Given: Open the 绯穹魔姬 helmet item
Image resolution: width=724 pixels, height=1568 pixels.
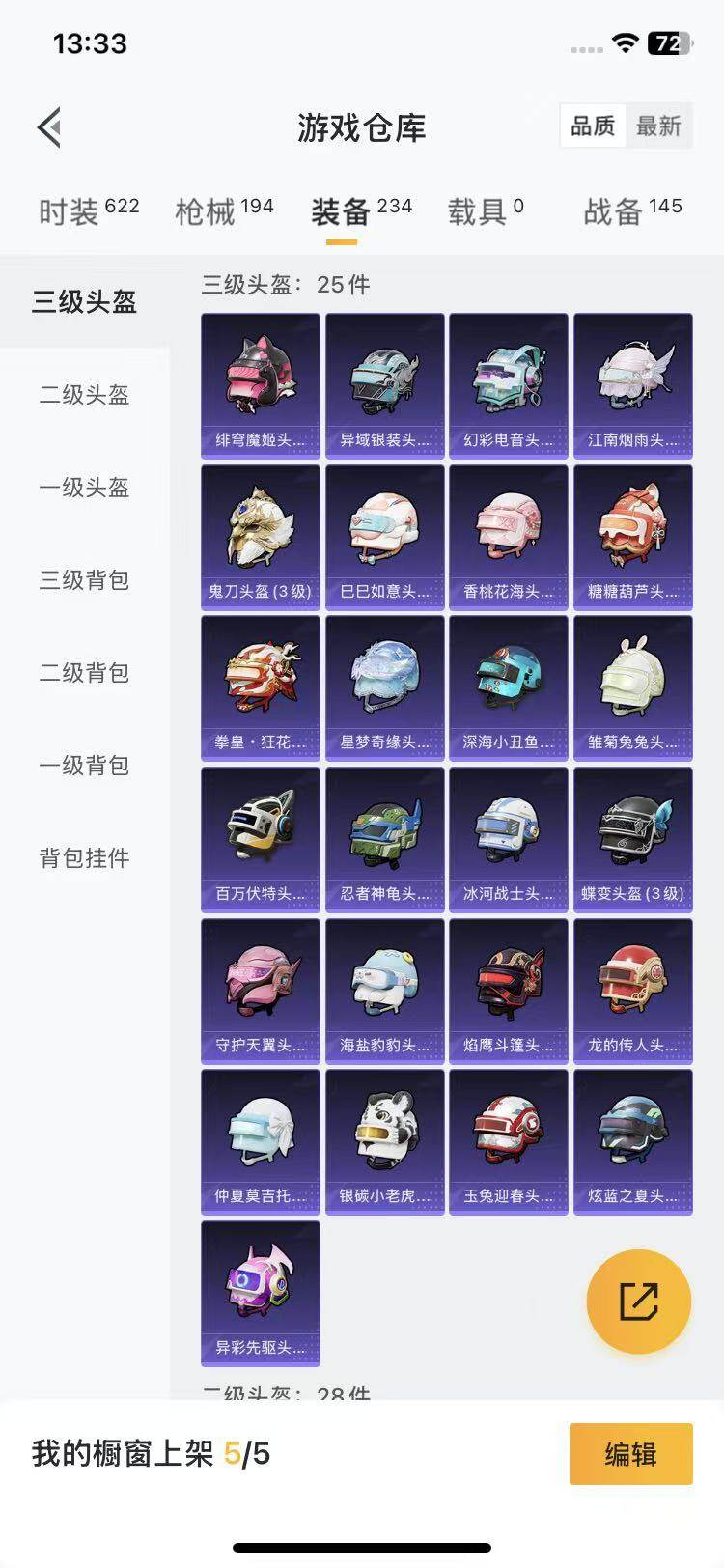Looking at the screenshot, I should (261, 385).
